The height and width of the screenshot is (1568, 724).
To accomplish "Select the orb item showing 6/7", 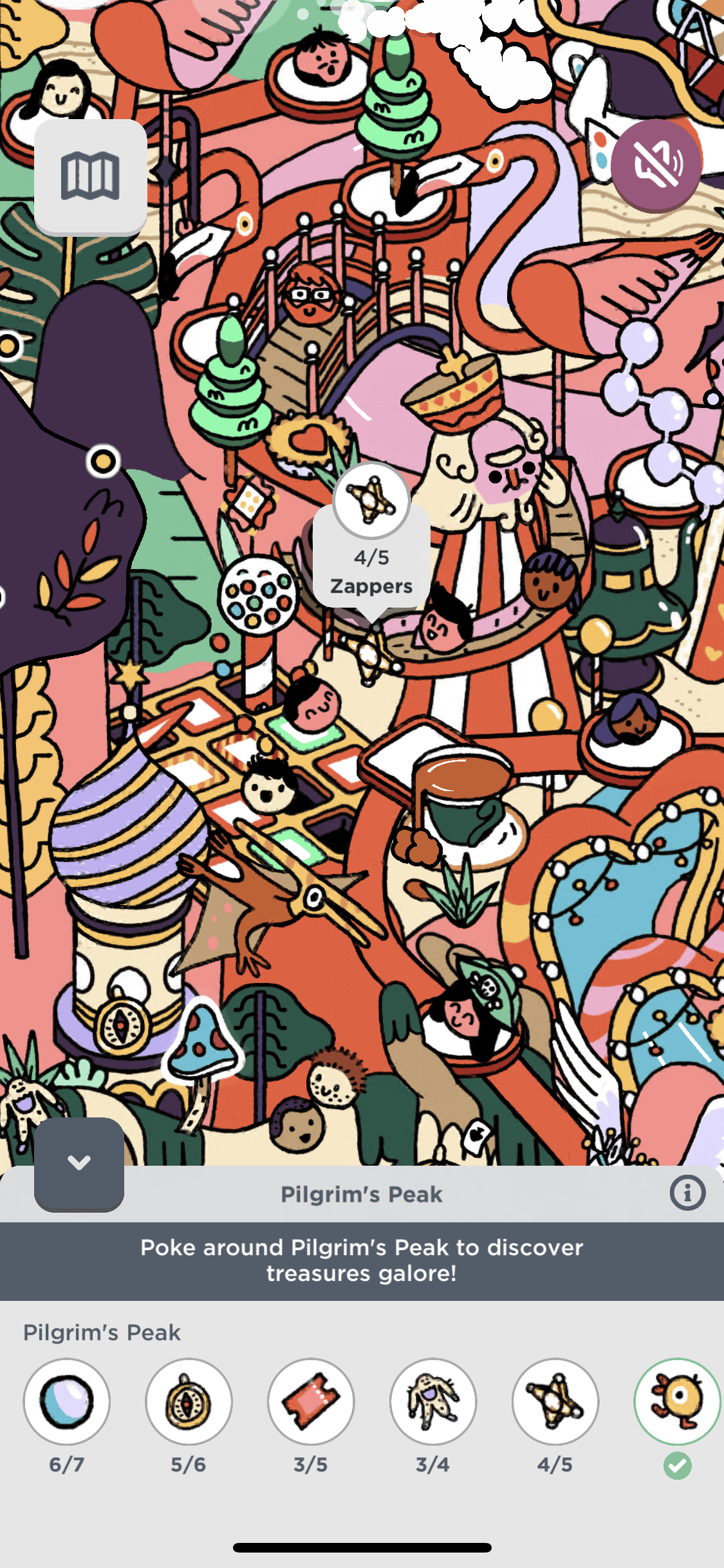I will pos(67,1401).
